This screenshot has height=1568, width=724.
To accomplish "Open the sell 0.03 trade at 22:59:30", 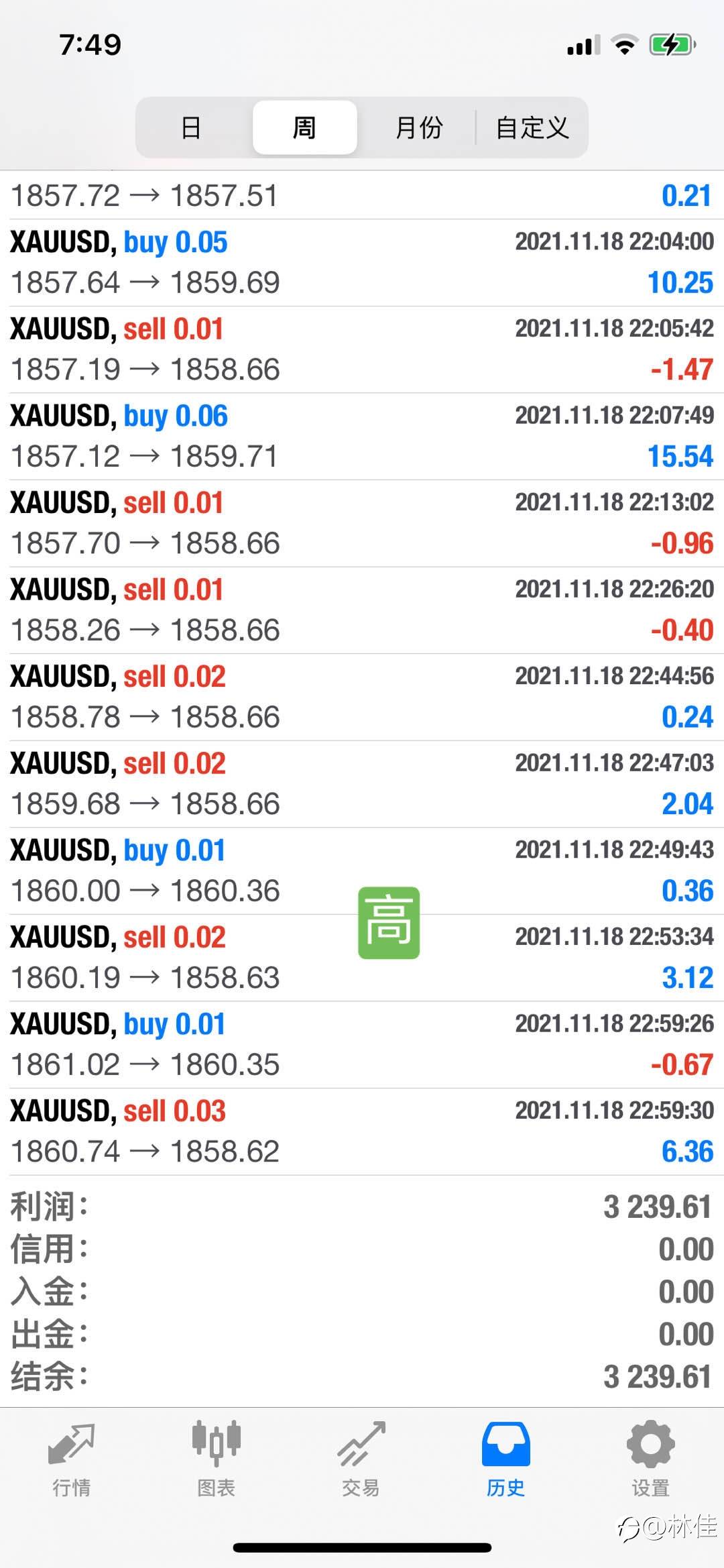I will click(362, 1131).
